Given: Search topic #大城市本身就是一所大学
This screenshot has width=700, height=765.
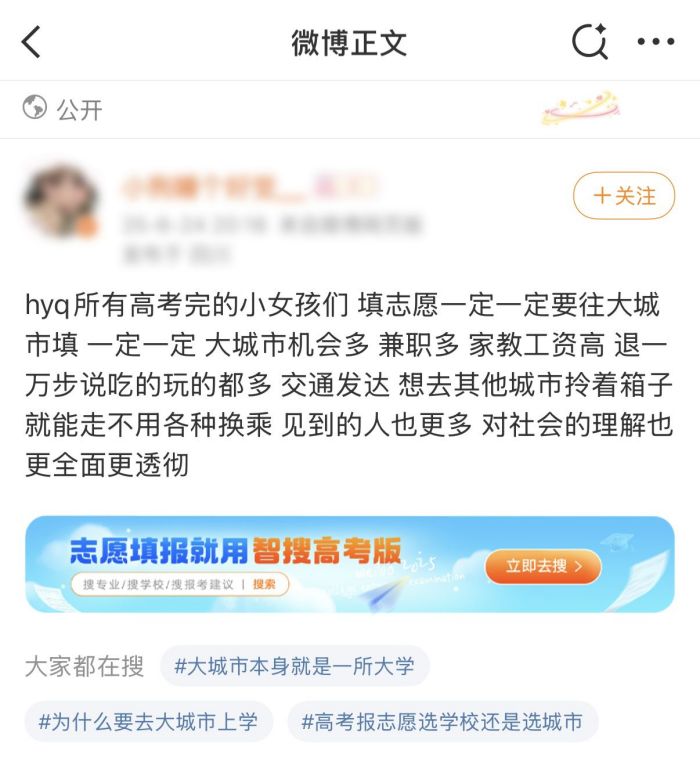Looking at the screenshot, I should click(x=294, y=666).
